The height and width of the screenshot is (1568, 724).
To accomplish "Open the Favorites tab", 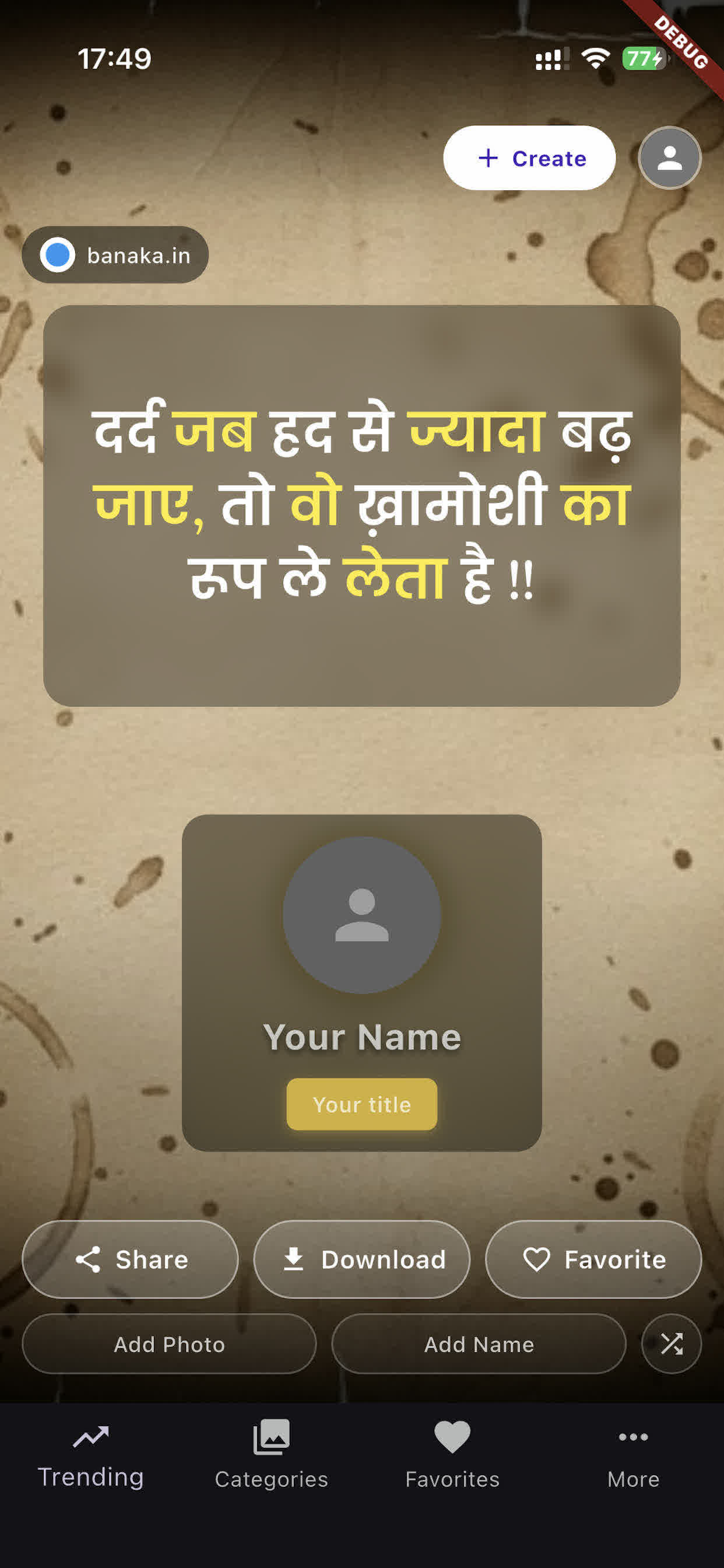I will 452,1457.
